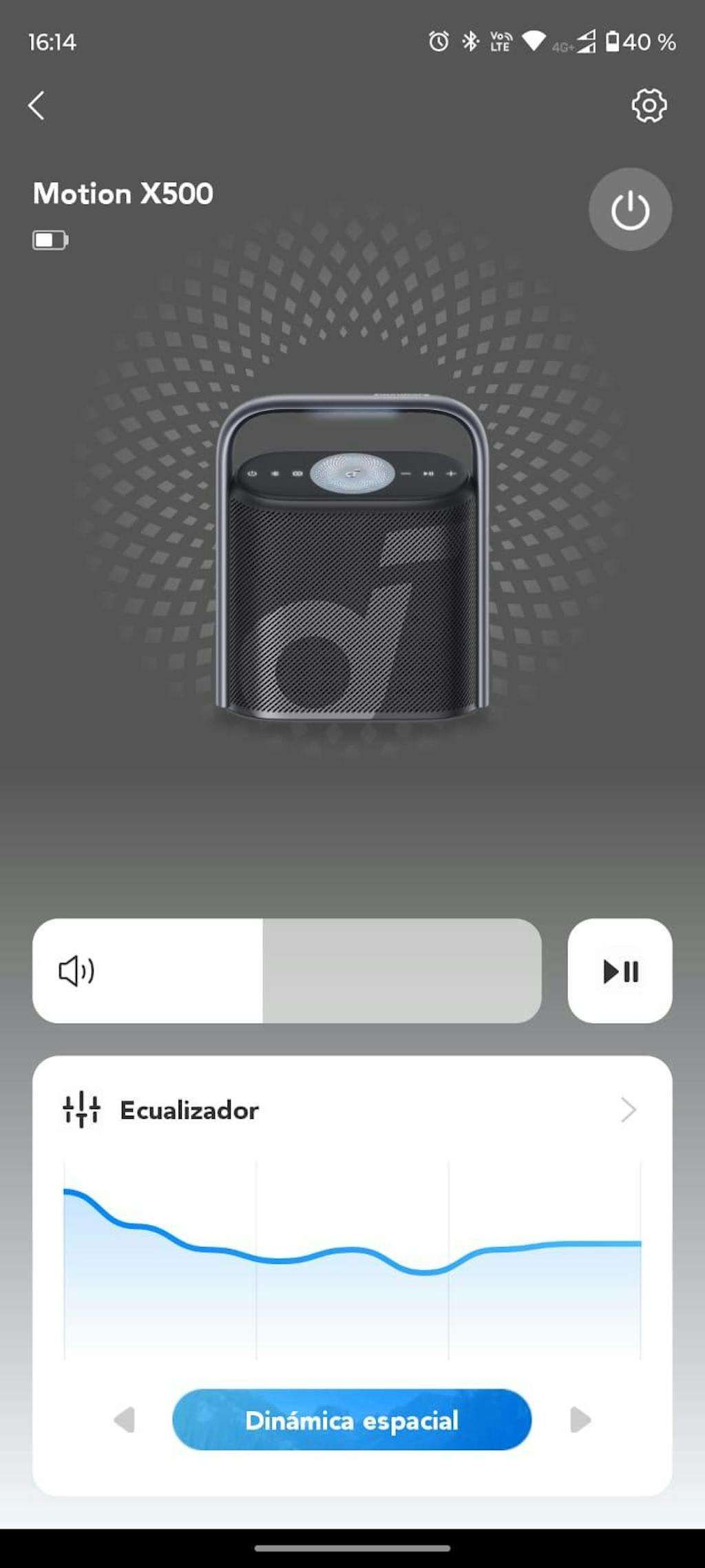The height and width of the screenshot is (1568, 705).
Task: Pause playback with the play/pause control
Action: coord(619,971)
